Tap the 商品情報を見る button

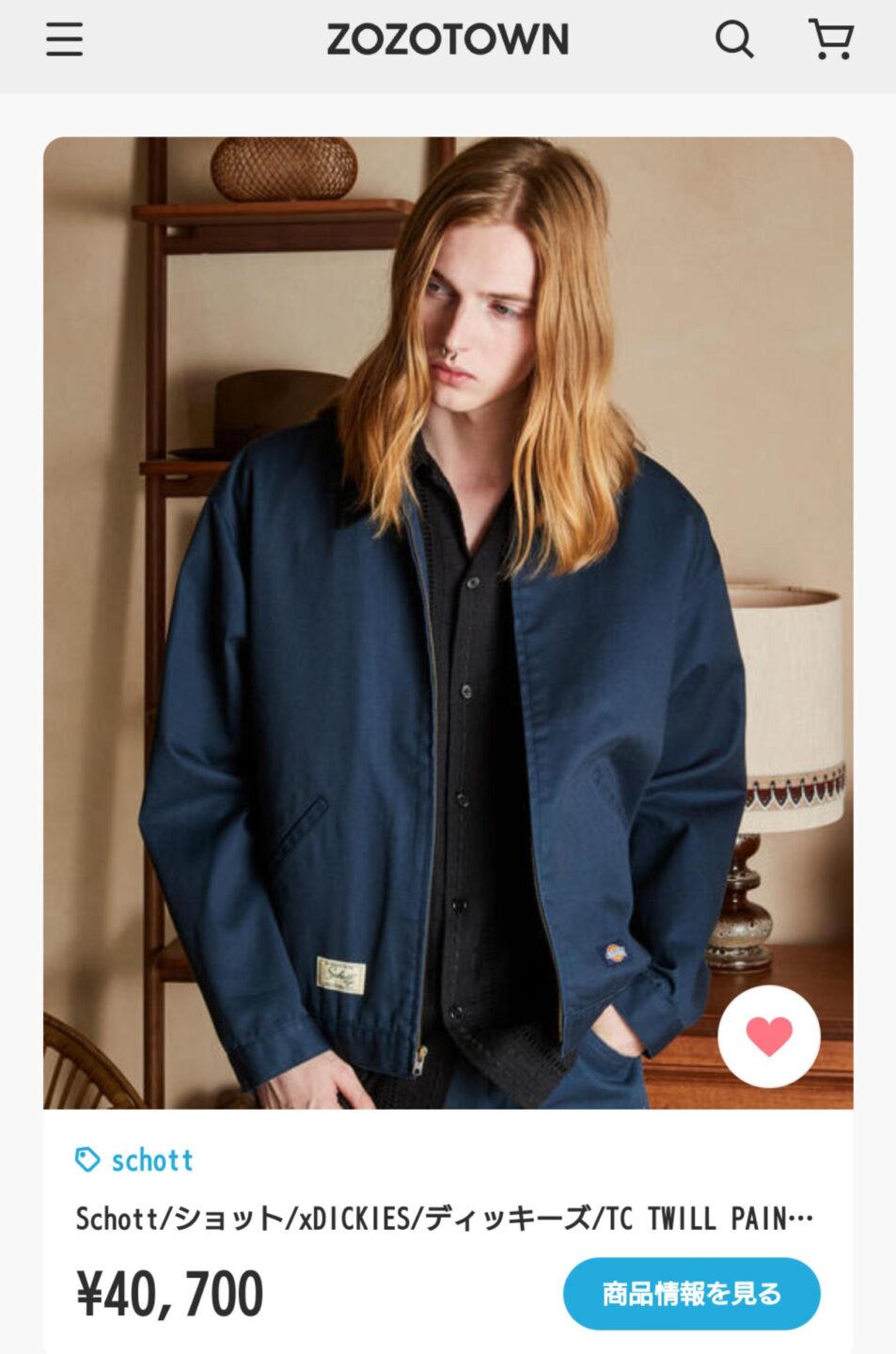(x=691, y=1293)
